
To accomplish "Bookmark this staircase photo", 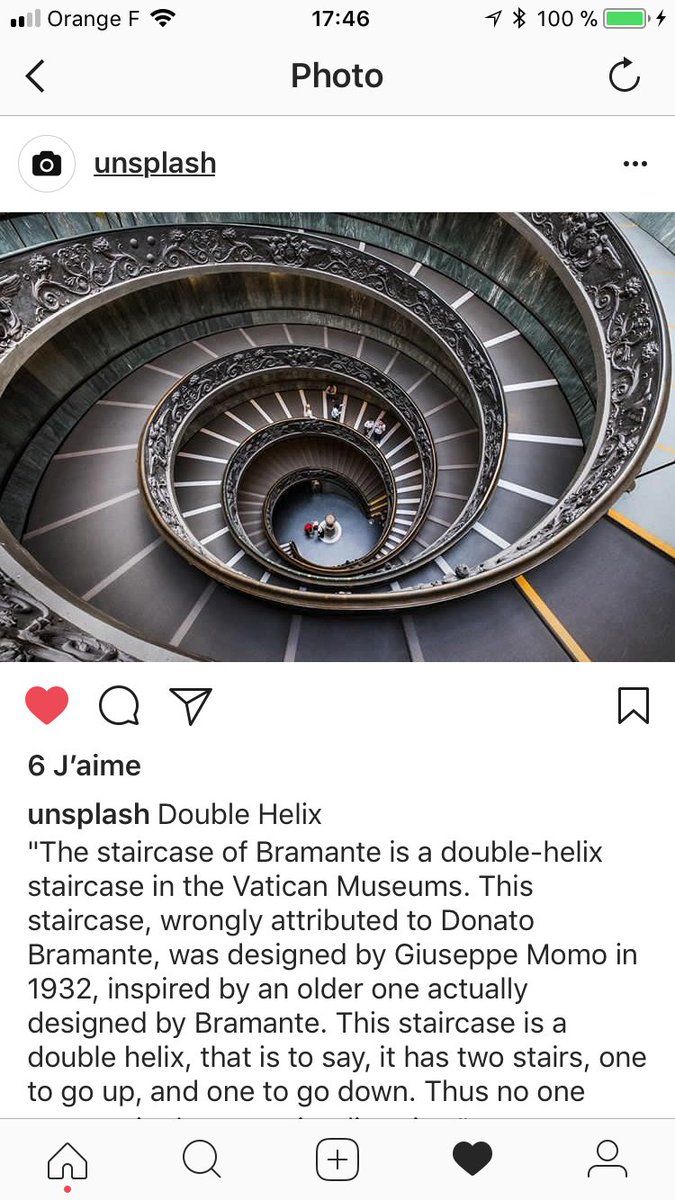I will point(633,705).
